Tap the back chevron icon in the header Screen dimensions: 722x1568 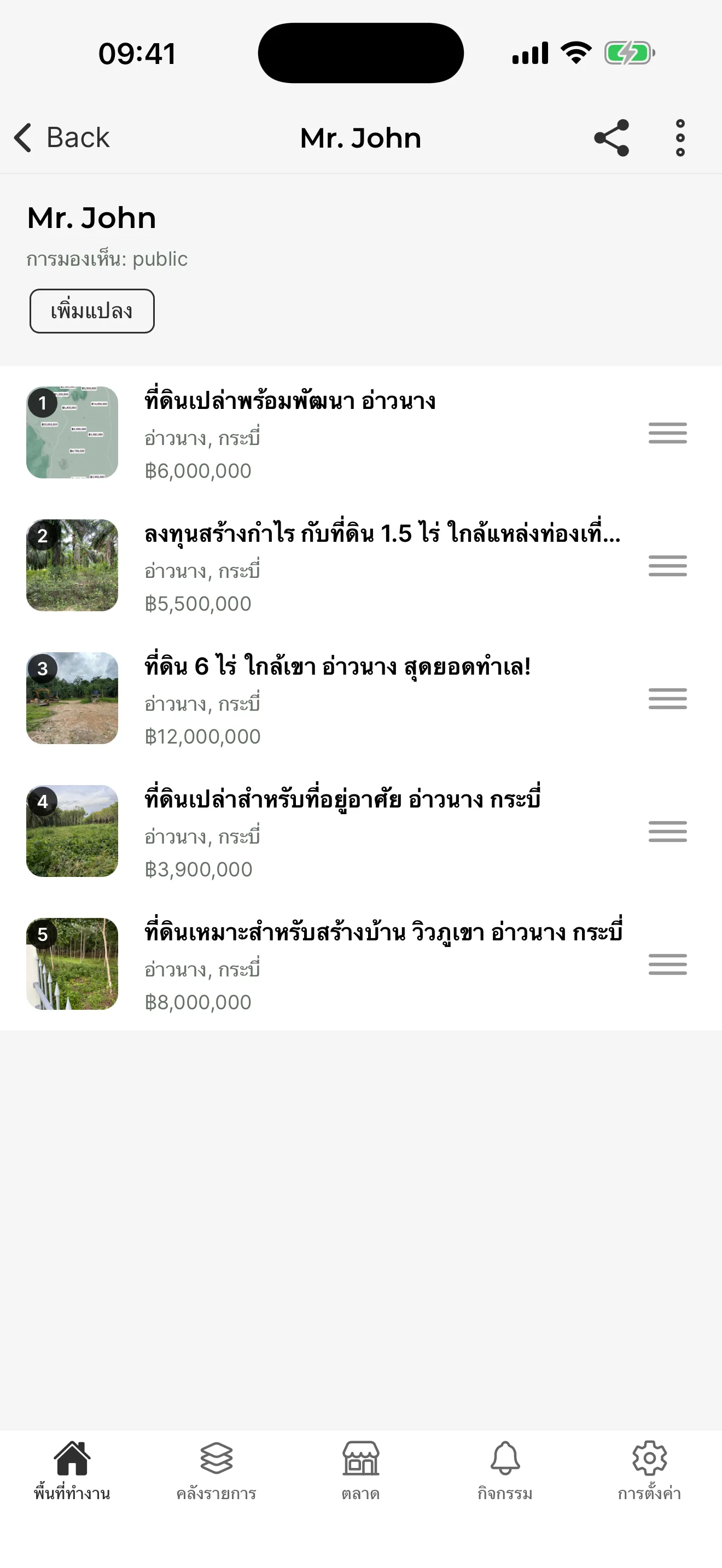coord(23,138)
